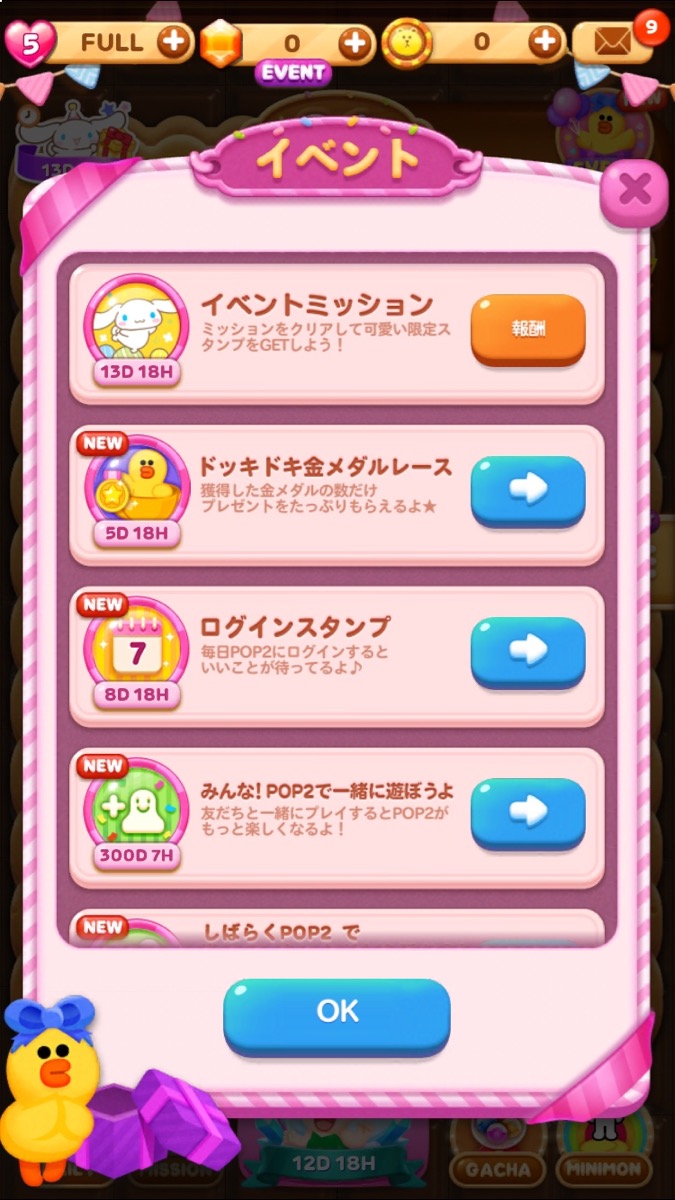Image resolution: width=675 pixels, height=1200 pixels.
Task: Open みんな!POP2で一緒に遊ぼうよ via its arrow button
Action: 527,811
